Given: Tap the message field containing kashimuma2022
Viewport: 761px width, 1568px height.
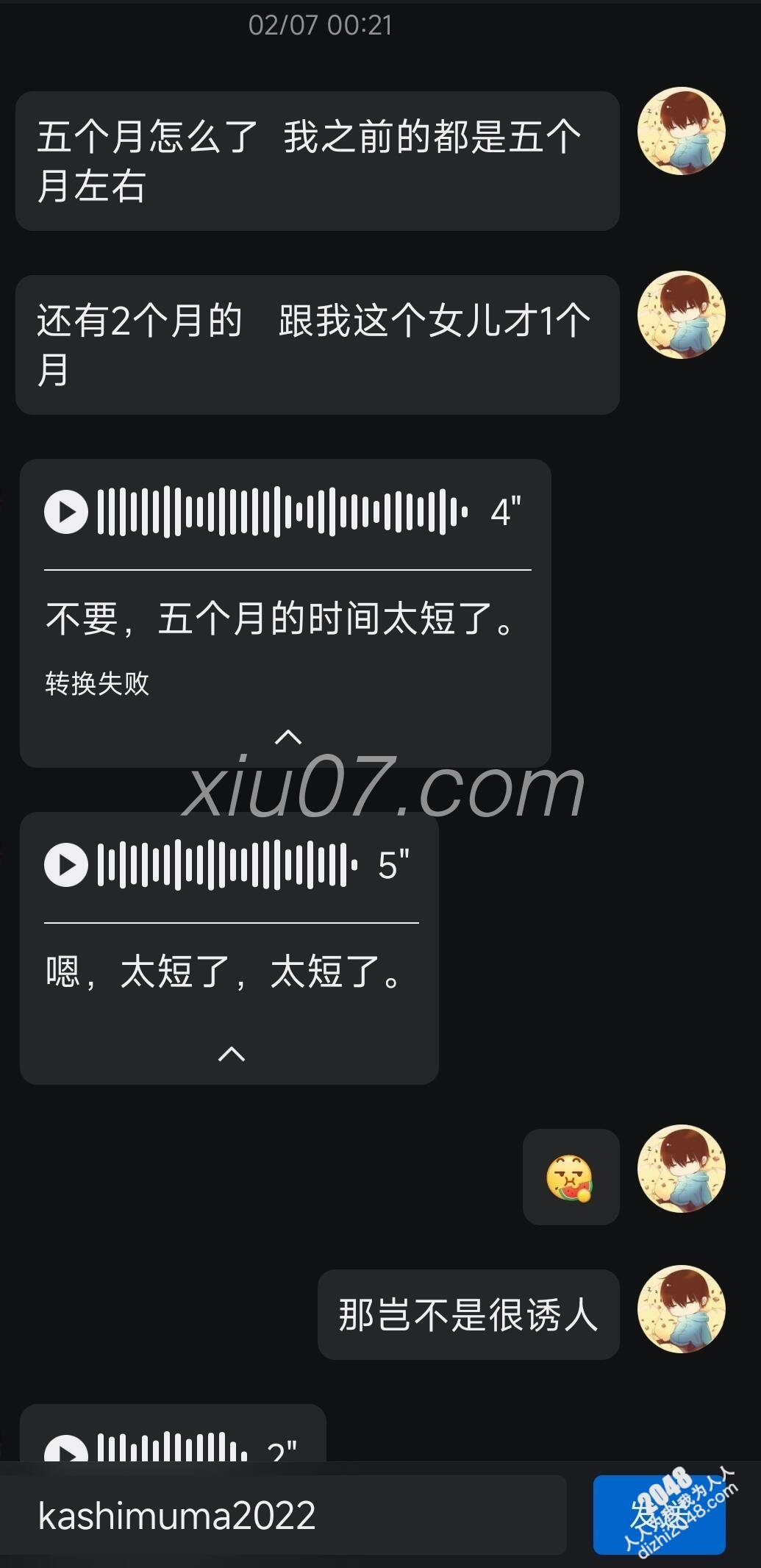Looking at the screenshot, I should click(x=283, y=1516).
